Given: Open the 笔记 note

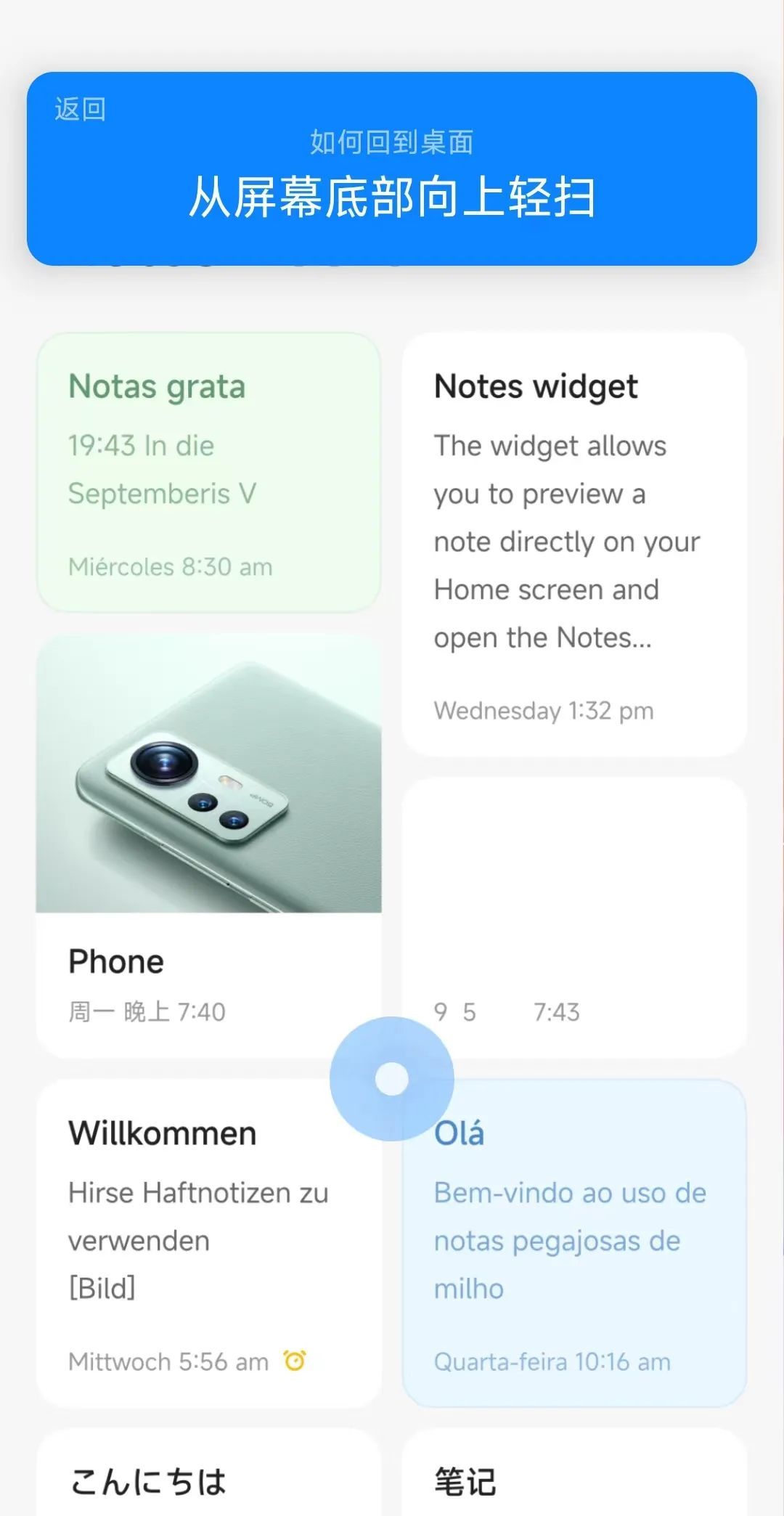Looking at the screenshot, I should [573, 1478].
